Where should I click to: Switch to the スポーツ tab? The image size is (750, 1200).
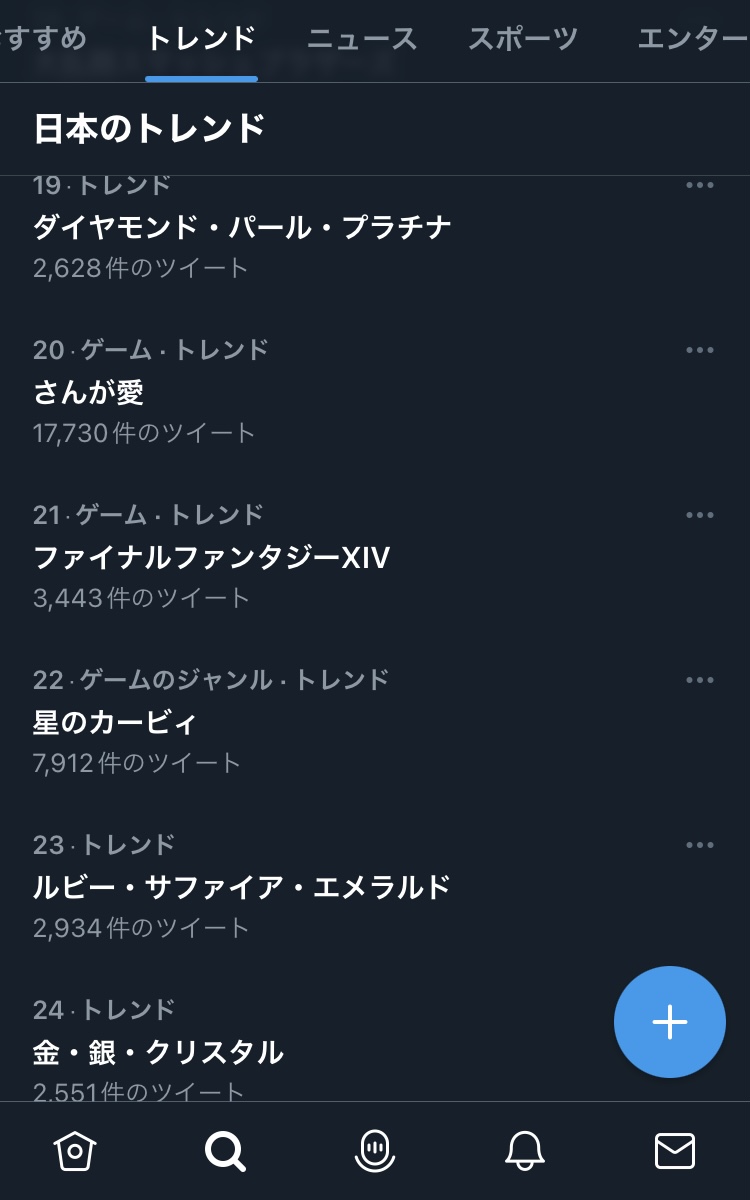[523, 40]
